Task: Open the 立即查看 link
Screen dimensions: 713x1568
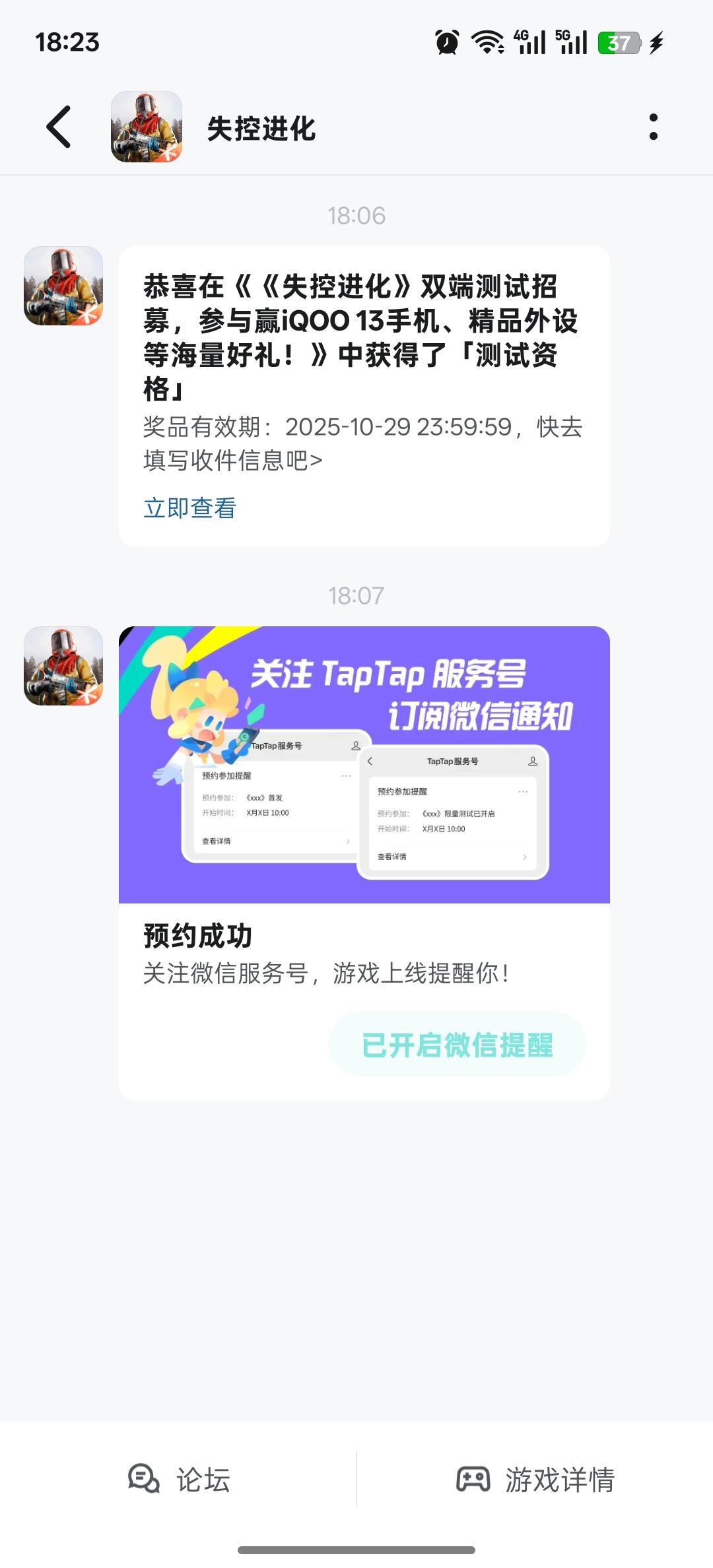Action: 190,509
